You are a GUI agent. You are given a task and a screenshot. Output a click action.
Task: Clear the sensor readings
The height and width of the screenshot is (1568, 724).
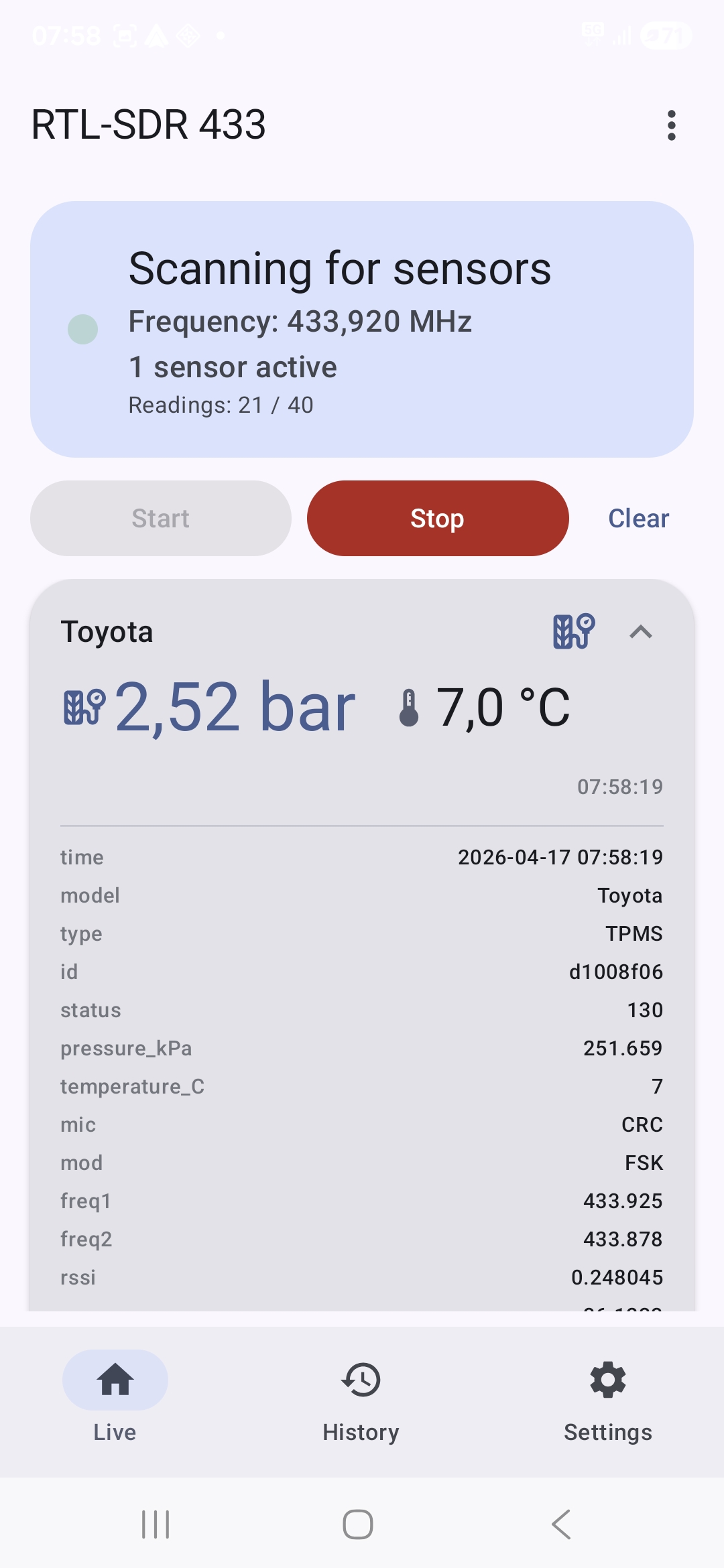pyautogui.click(x=638, y=518)
